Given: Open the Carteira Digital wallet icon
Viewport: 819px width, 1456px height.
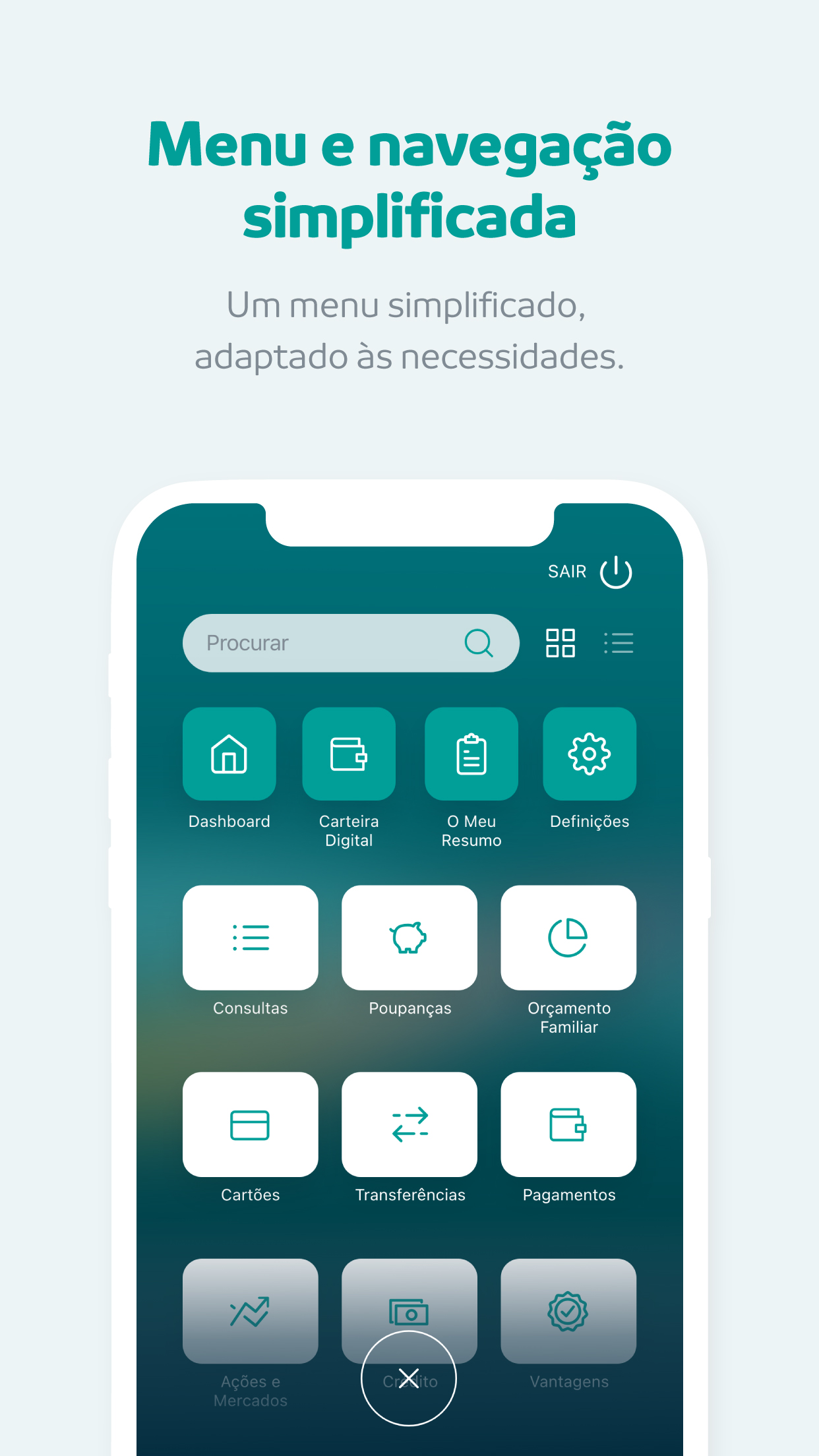Looking at the screenshot, I should [349, 754].
